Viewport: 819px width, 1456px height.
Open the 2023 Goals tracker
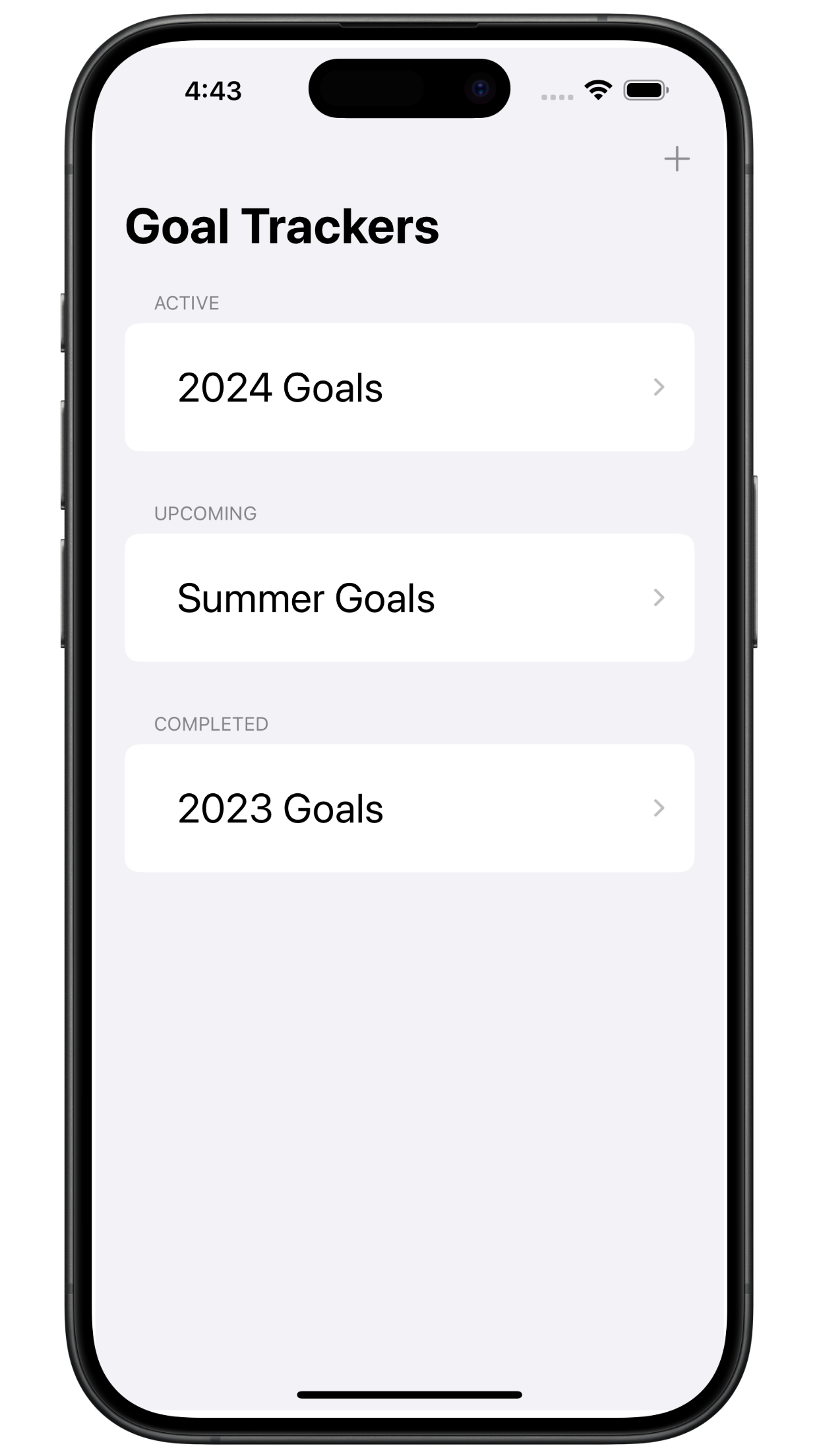pyautogui.click(x=409, y=808)
